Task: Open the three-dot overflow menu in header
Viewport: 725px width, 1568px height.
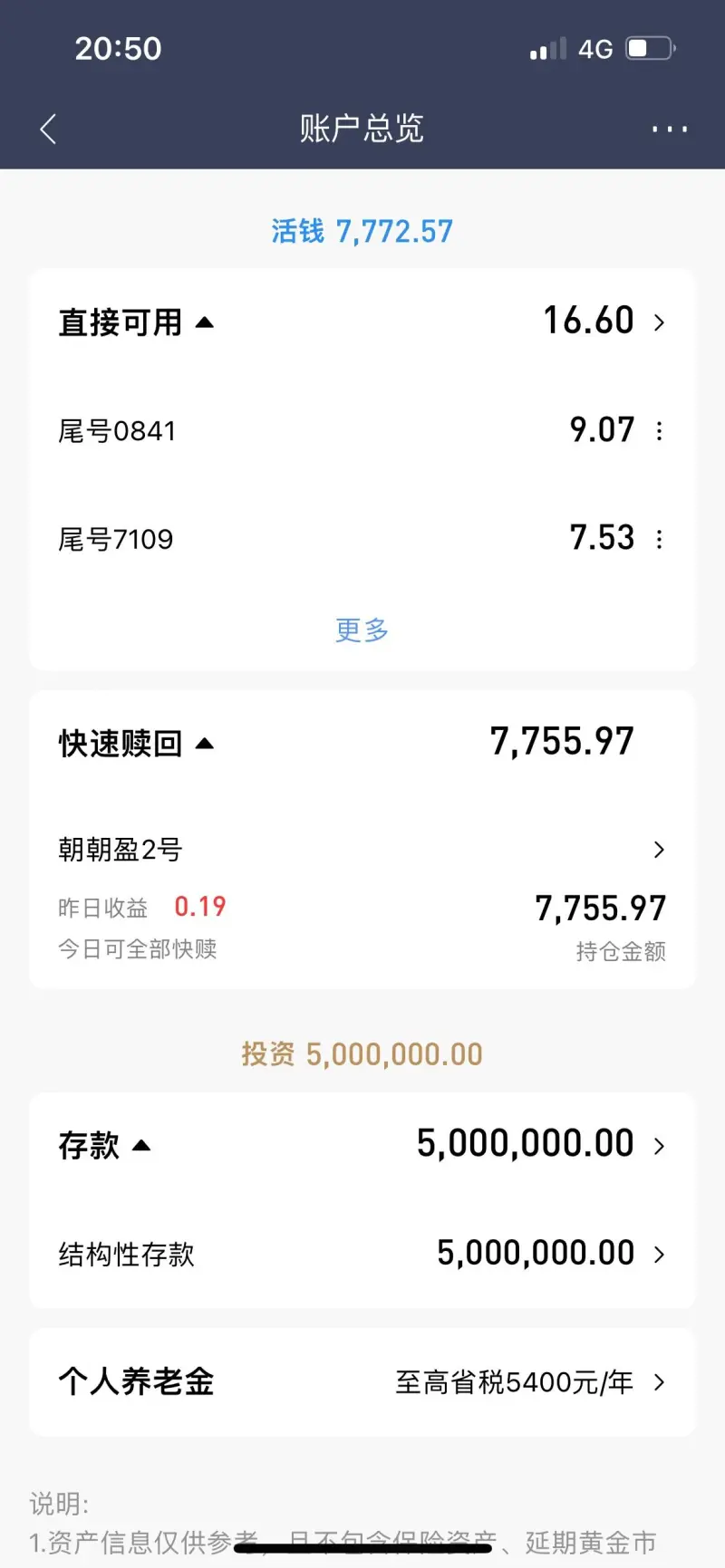Action: (669, 130)
